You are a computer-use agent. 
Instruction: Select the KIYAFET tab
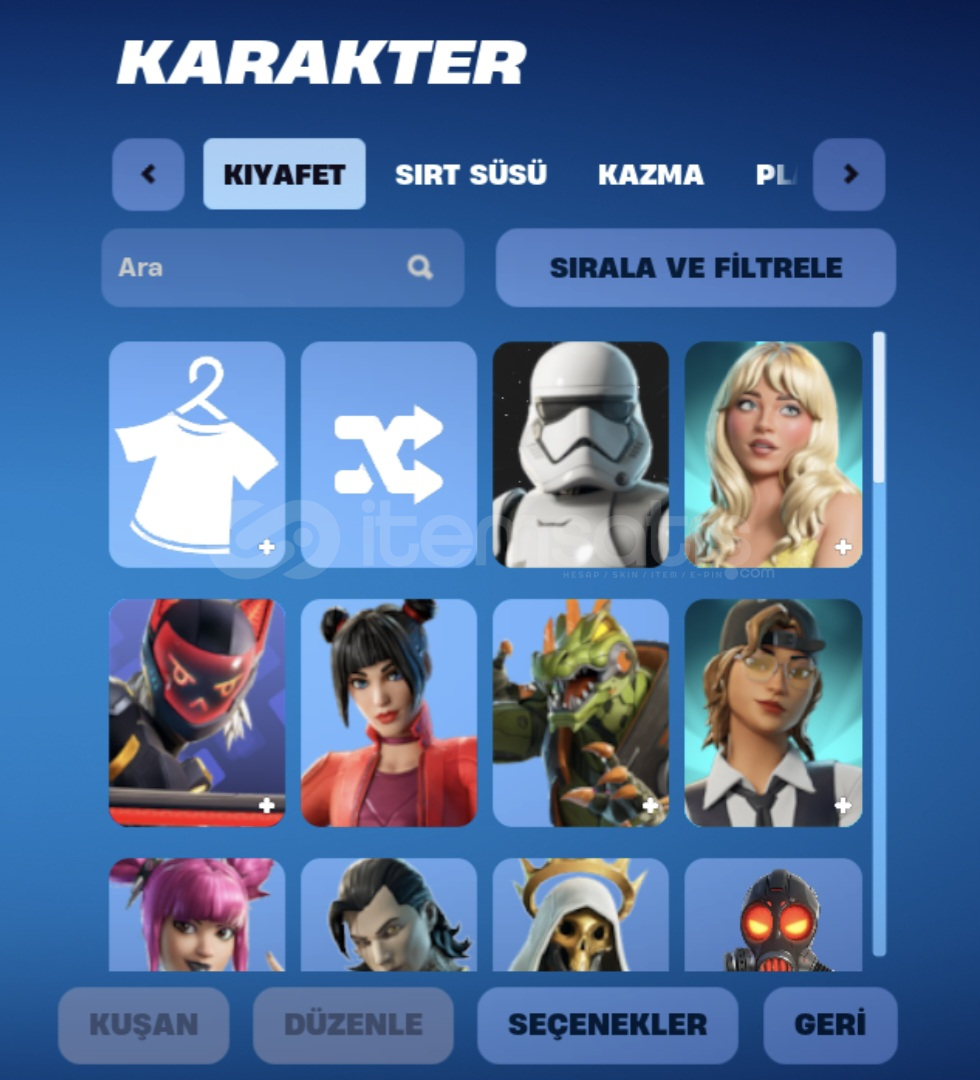(x=284, y=174)
